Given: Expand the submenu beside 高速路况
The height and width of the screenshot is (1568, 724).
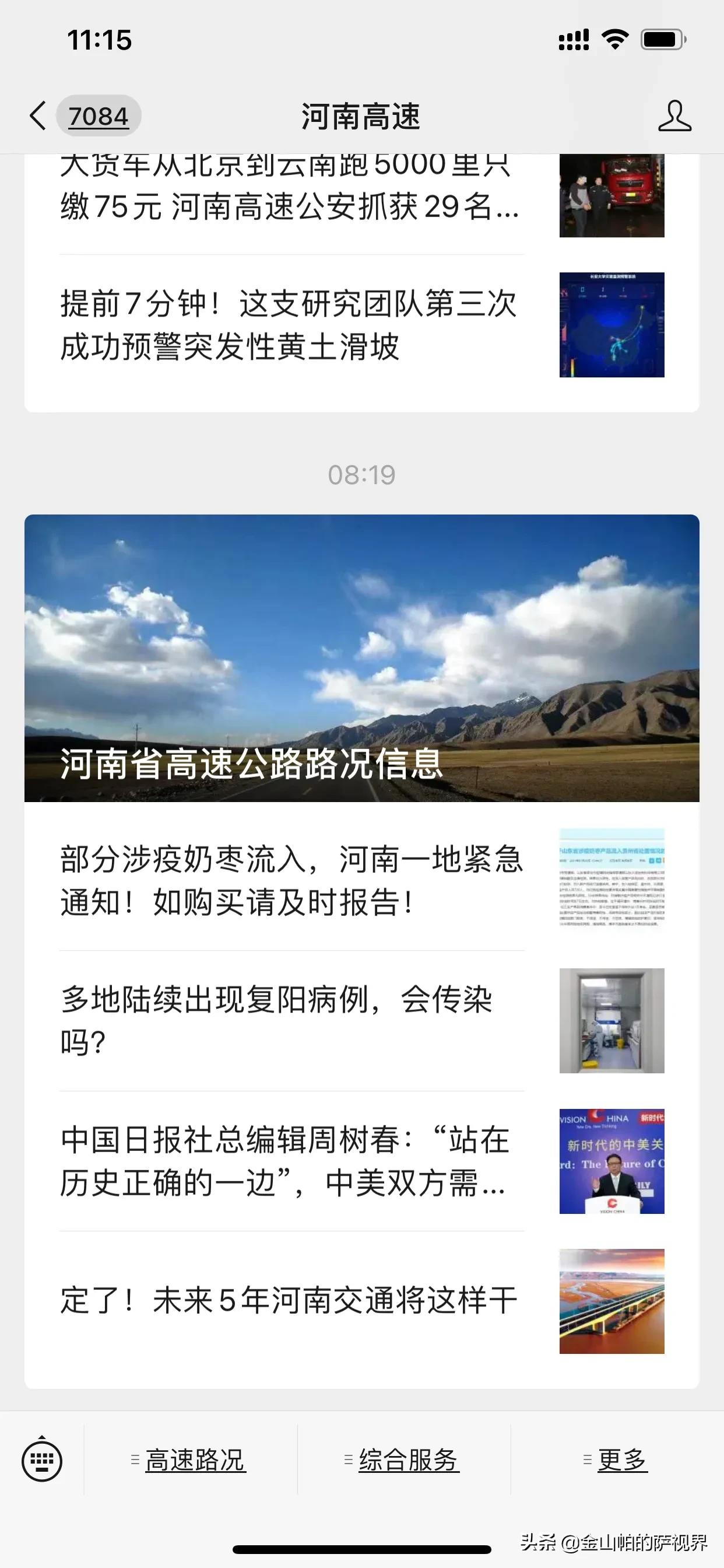Looking at the screenshot, I should 135,1458.
